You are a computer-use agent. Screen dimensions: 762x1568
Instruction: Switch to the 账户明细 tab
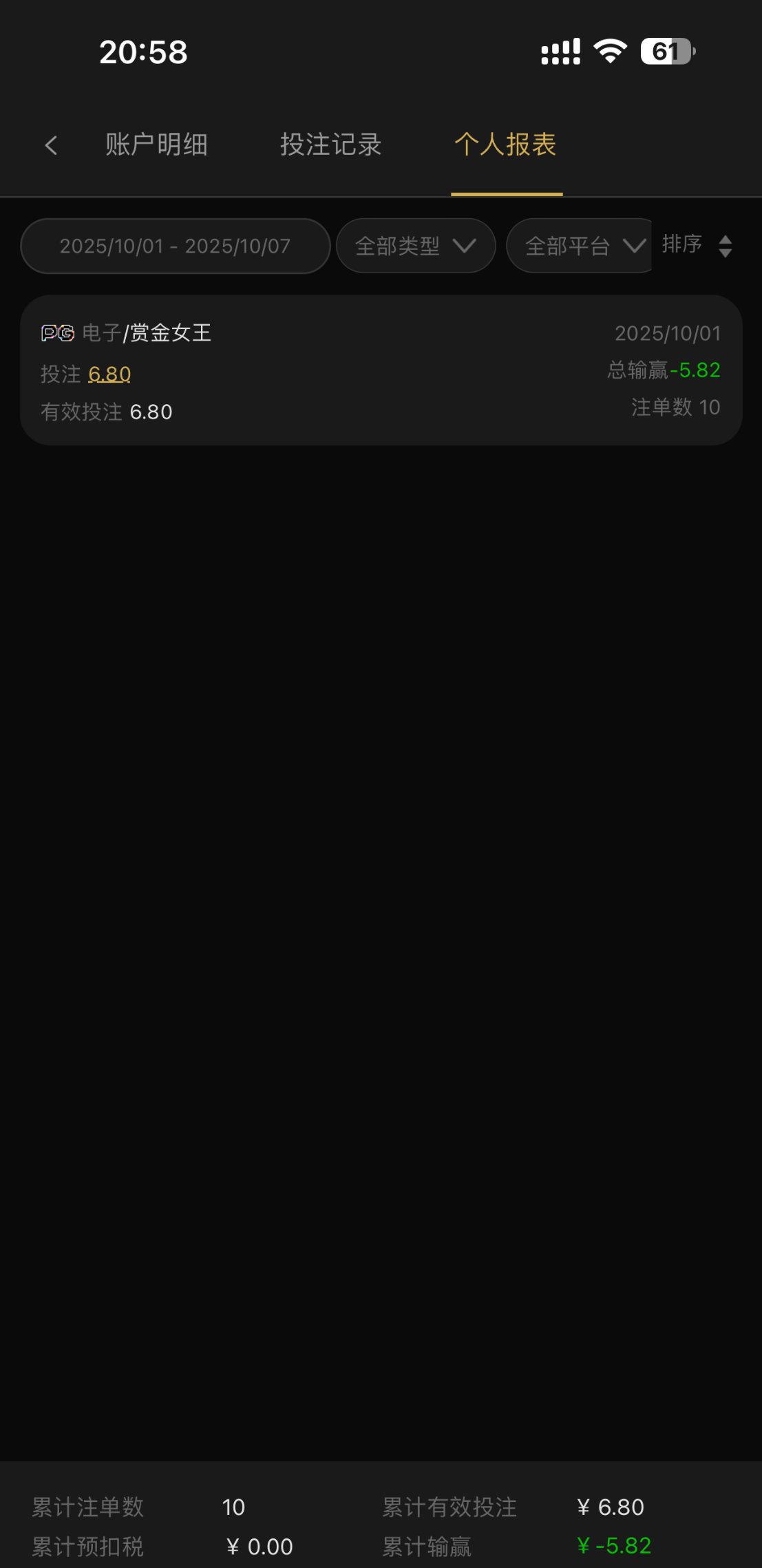(156, 145)
